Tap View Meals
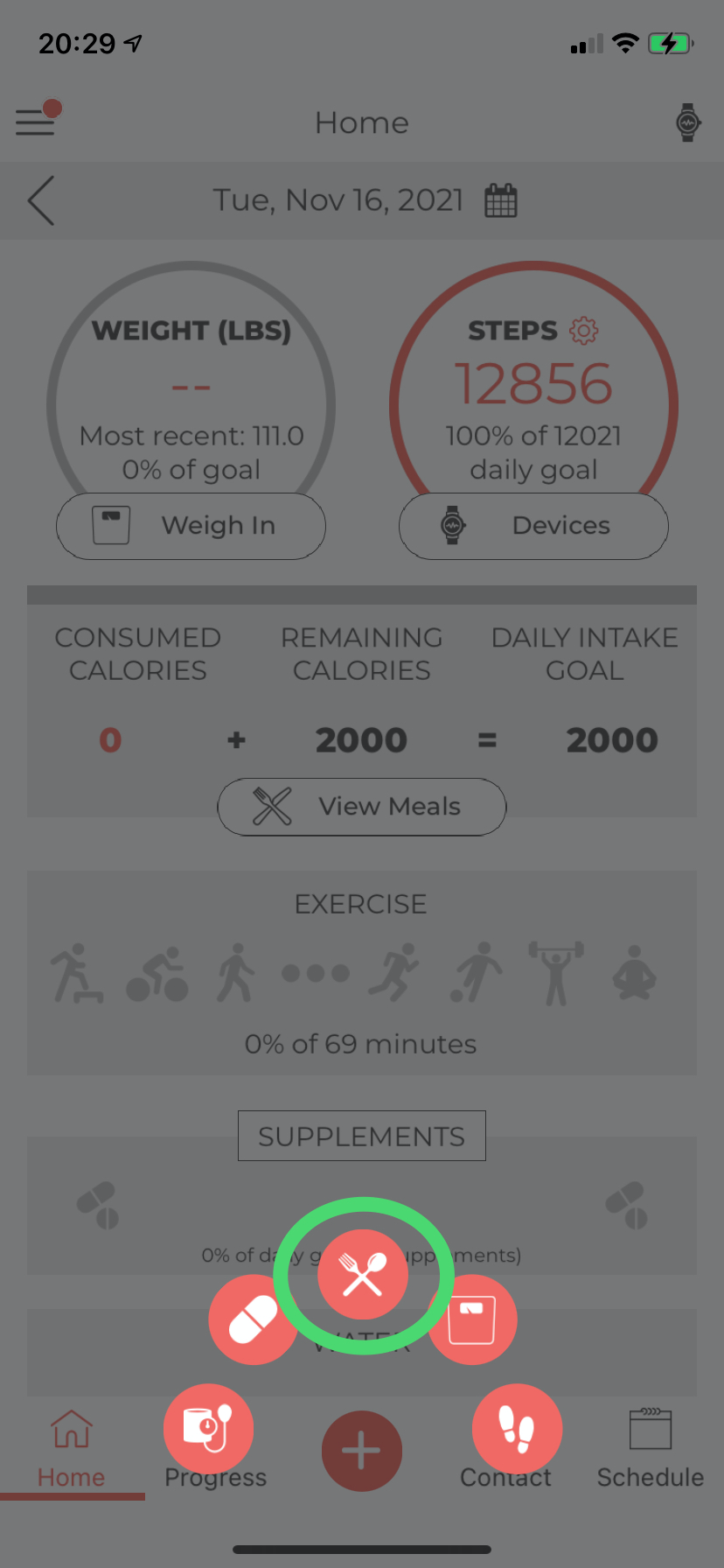 tap(361, 806)
